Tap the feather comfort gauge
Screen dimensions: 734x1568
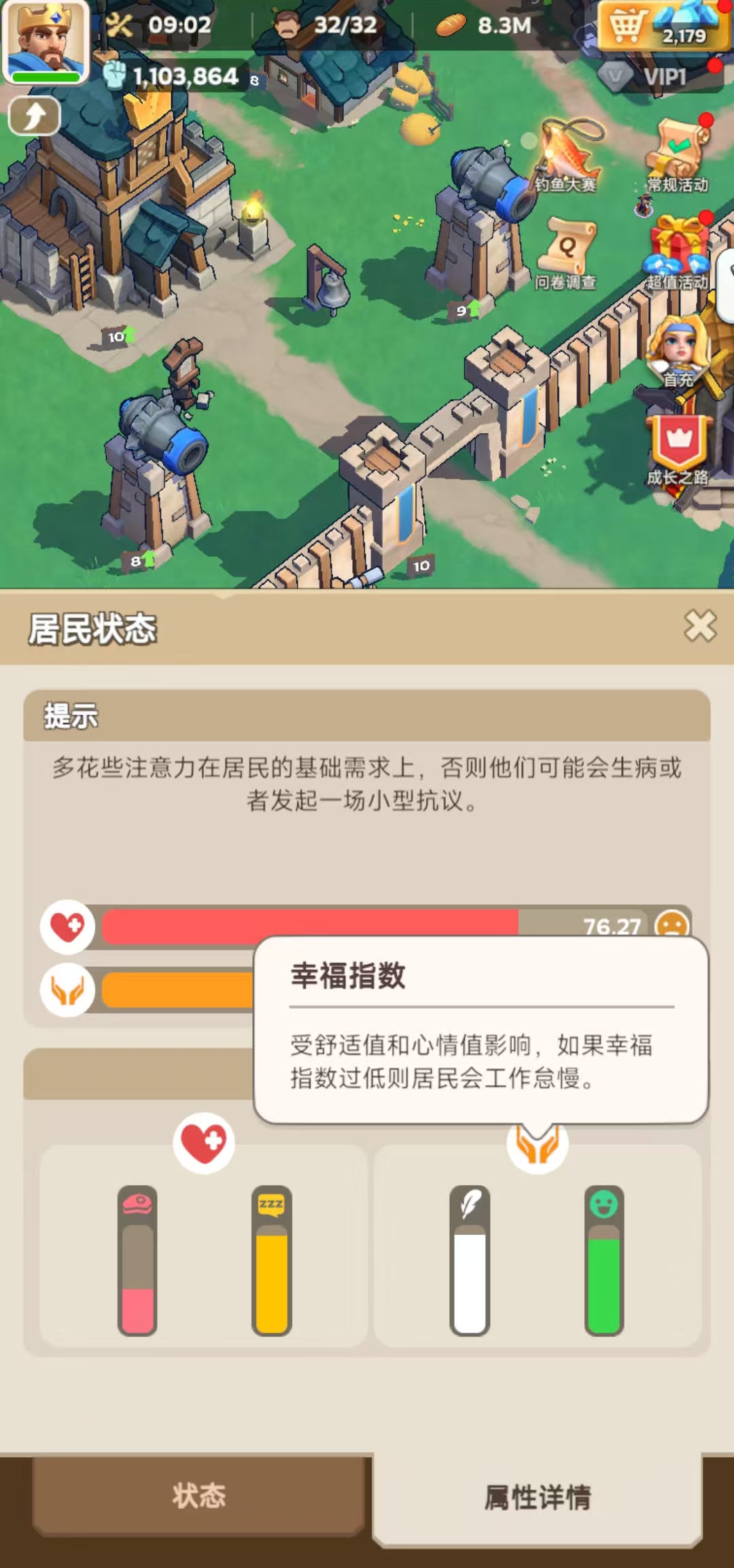tap(470, 1260)
